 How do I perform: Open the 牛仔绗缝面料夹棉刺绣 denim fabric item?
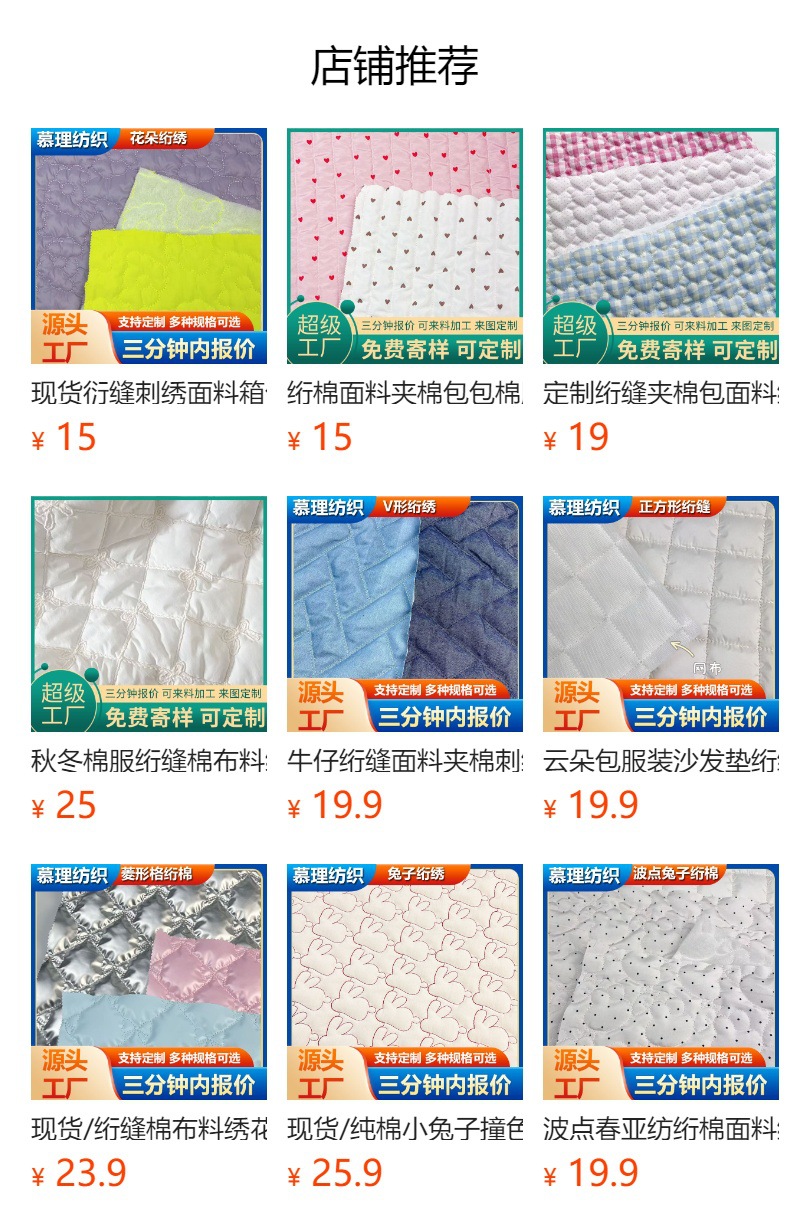405,614
